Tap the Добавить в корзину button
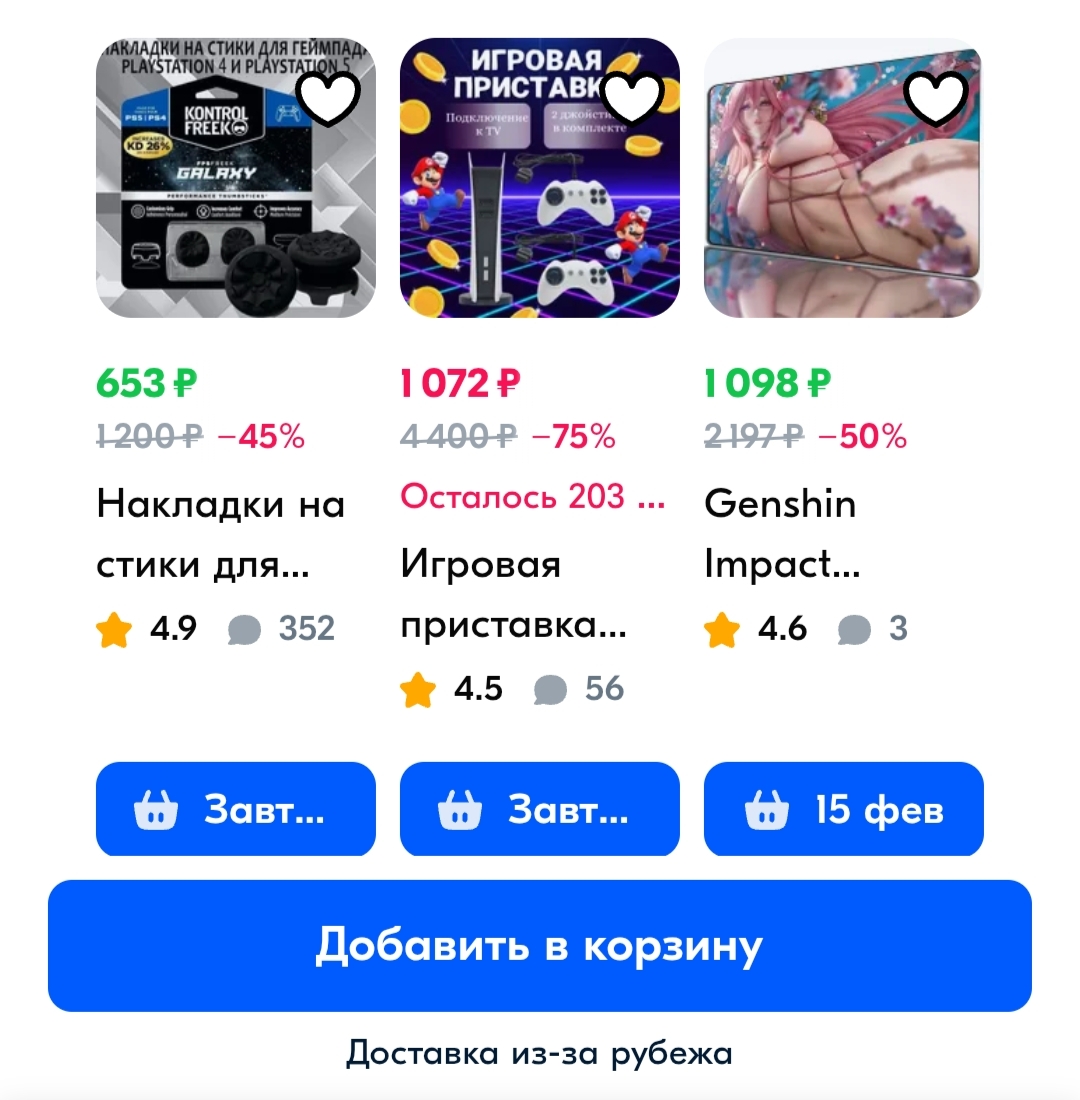 coord(539,945)
